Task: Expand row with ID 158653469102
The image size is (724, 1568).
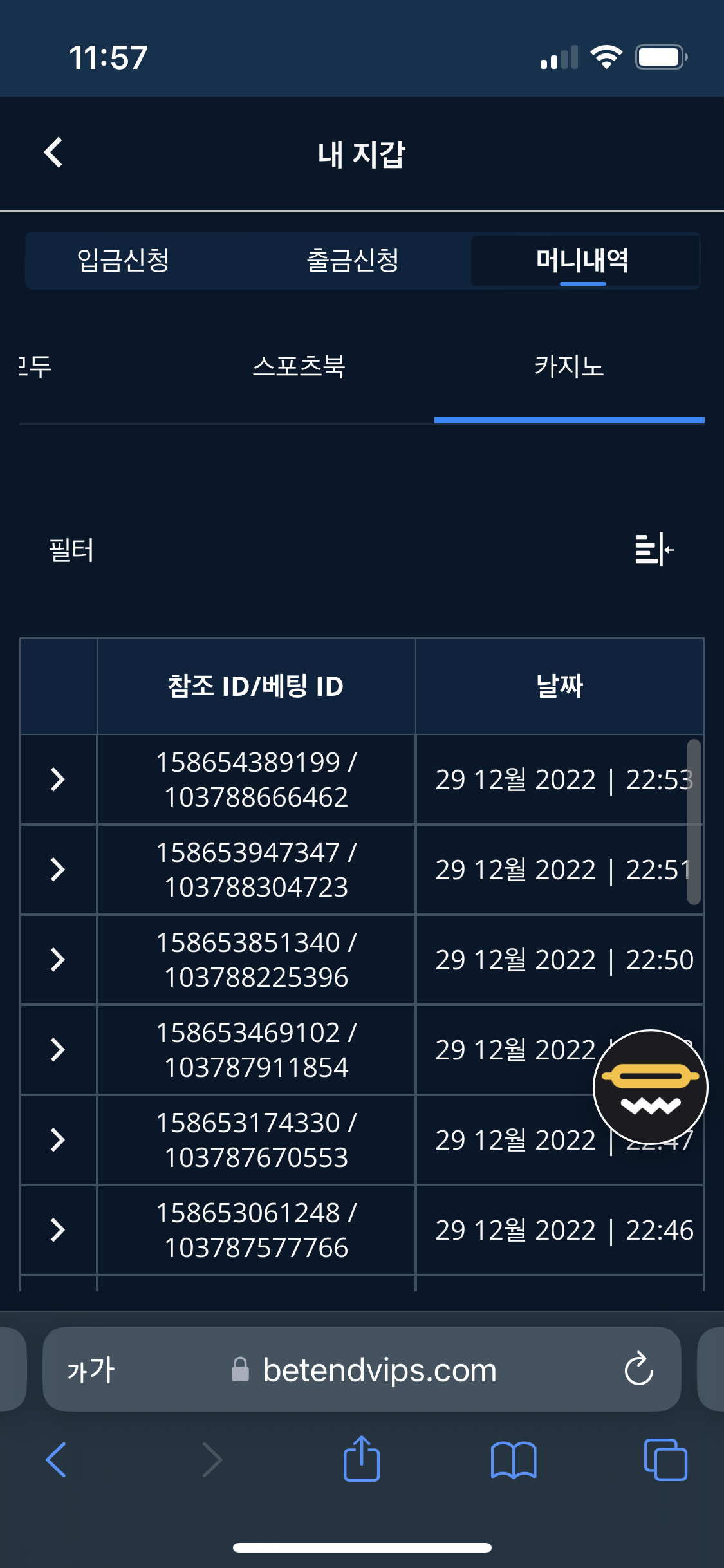Action: click(x=58, y=1050)
